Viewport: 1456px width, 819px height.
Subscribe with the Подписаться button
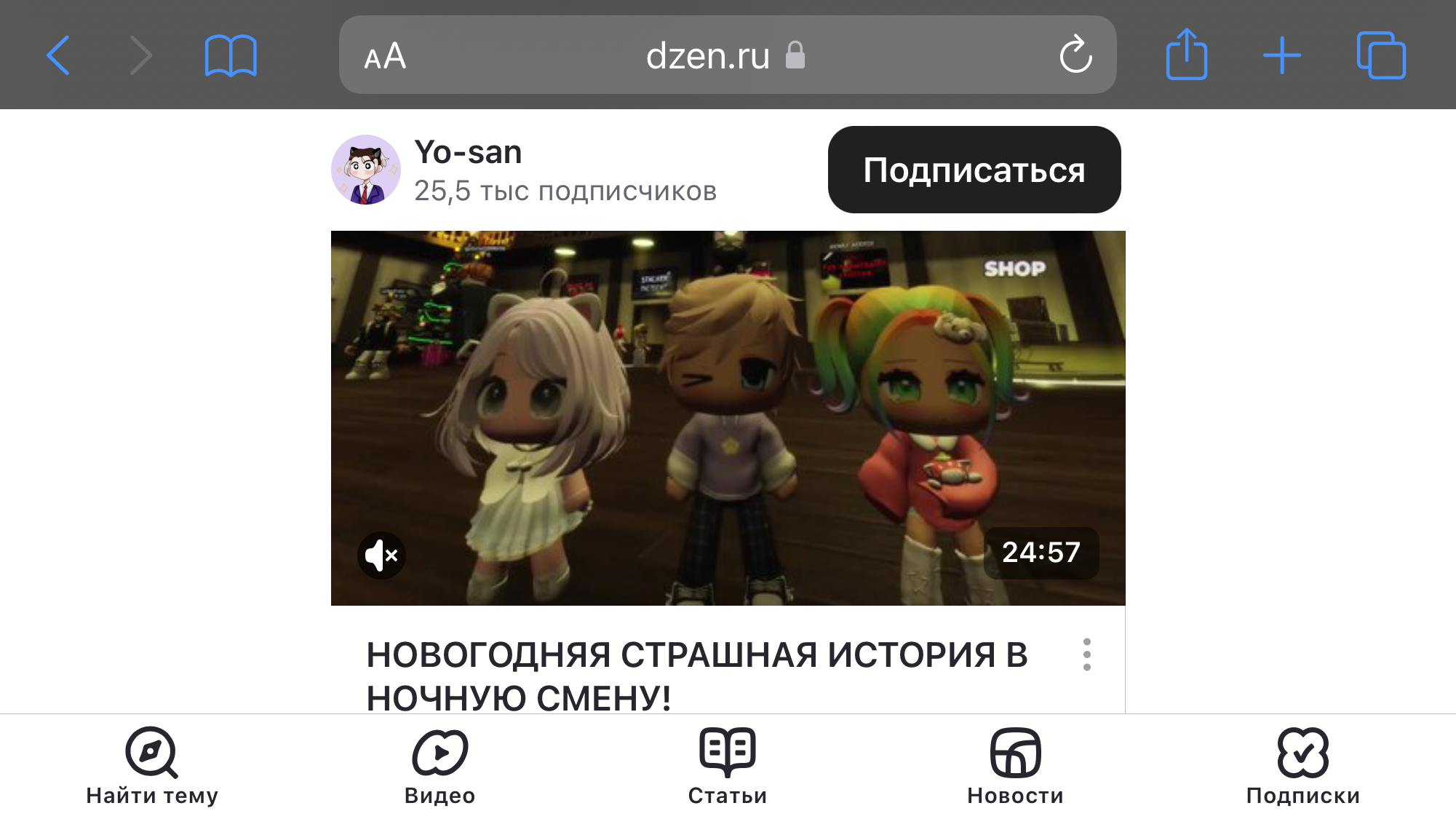pos(974,170)
